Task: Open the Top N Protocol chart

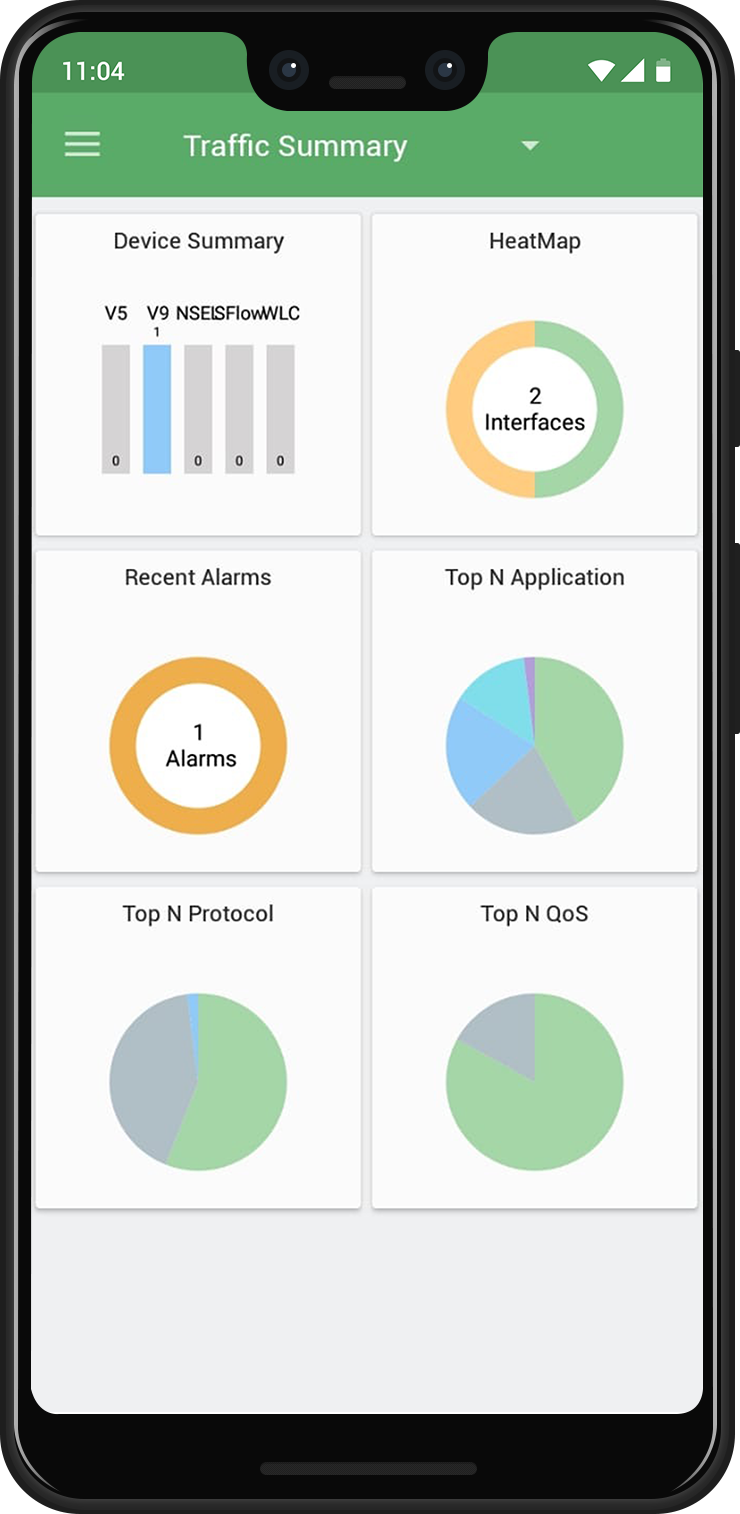Action: [x=198, y=1047]
